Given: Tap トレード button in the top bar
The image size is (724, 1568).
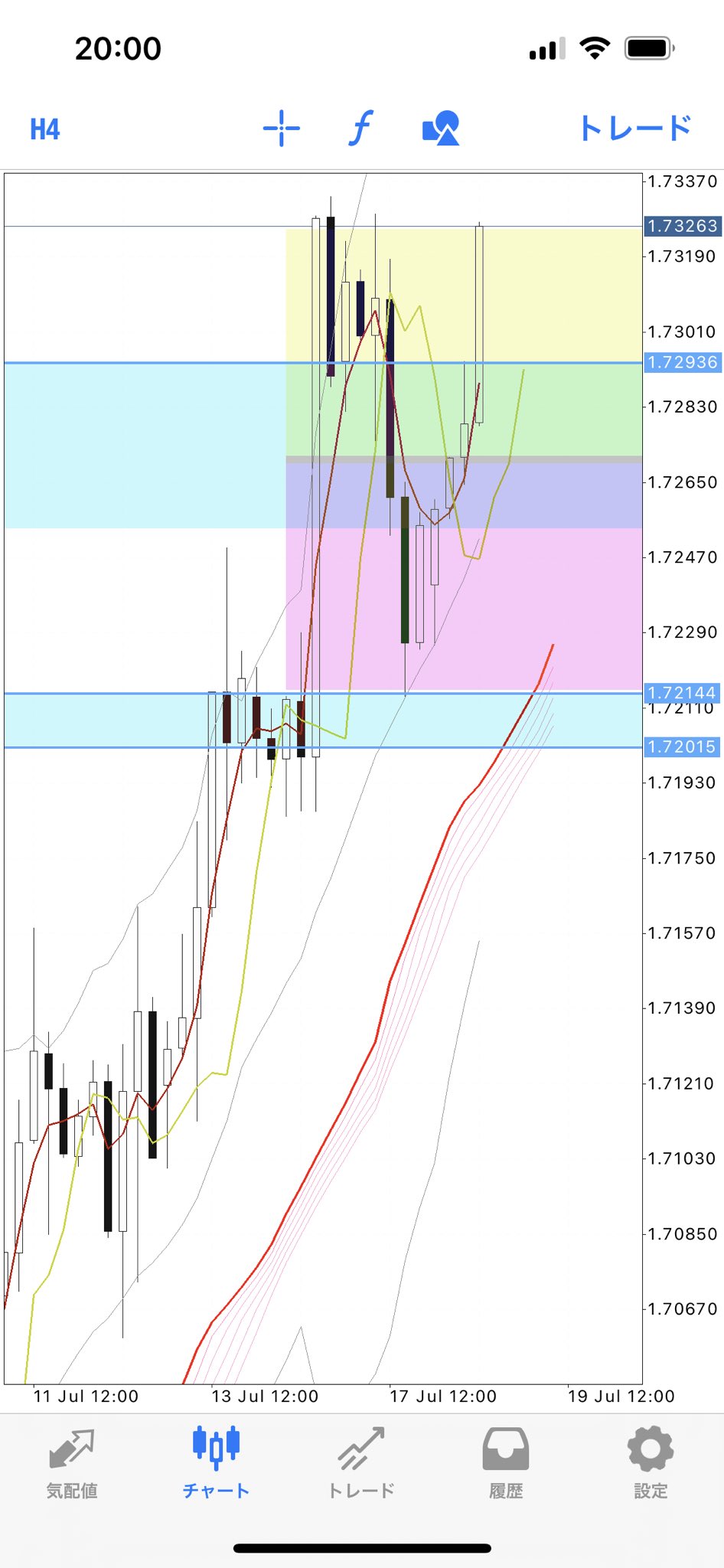Looking at the screenshot, I should point(635,129).
